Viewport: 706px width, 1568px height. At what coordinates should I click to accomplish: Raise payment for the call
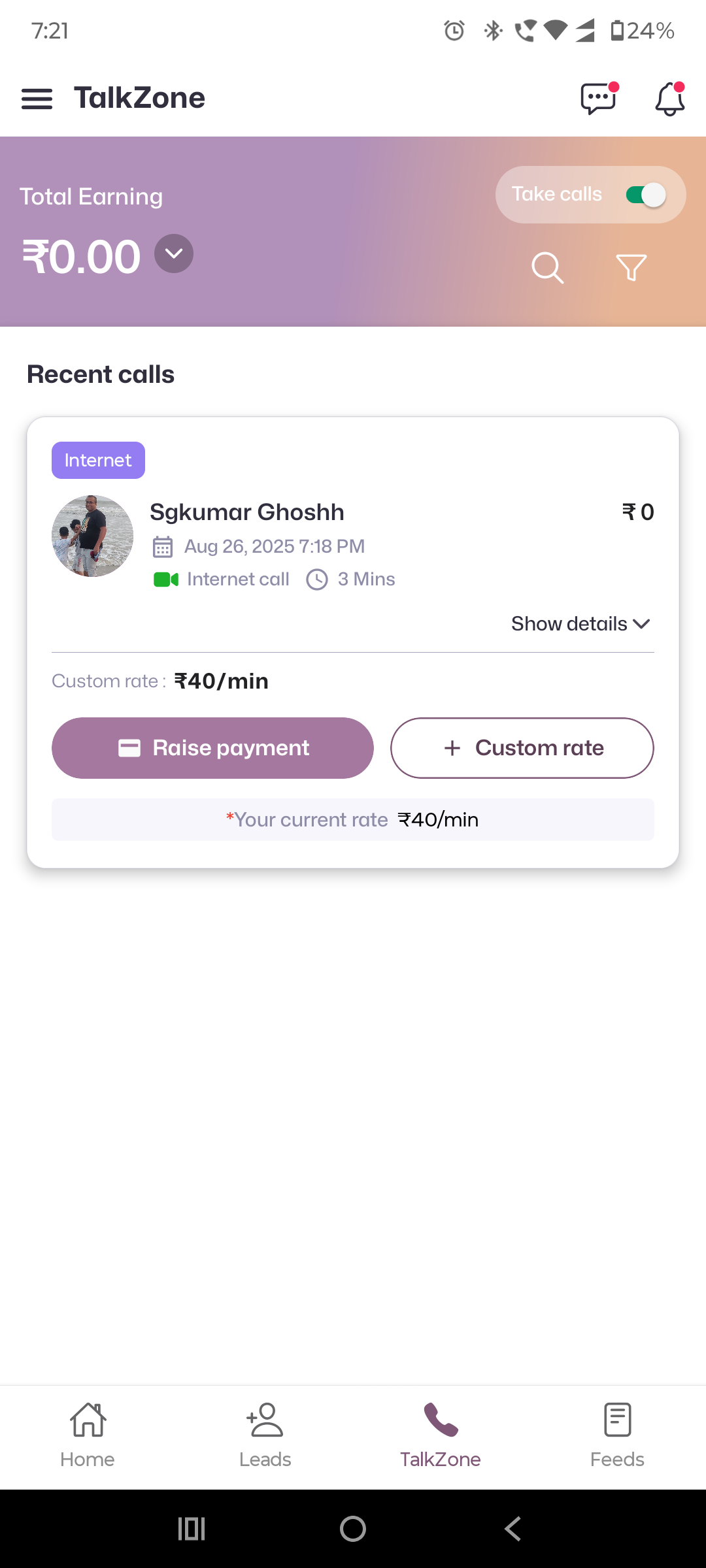(212, 748)
